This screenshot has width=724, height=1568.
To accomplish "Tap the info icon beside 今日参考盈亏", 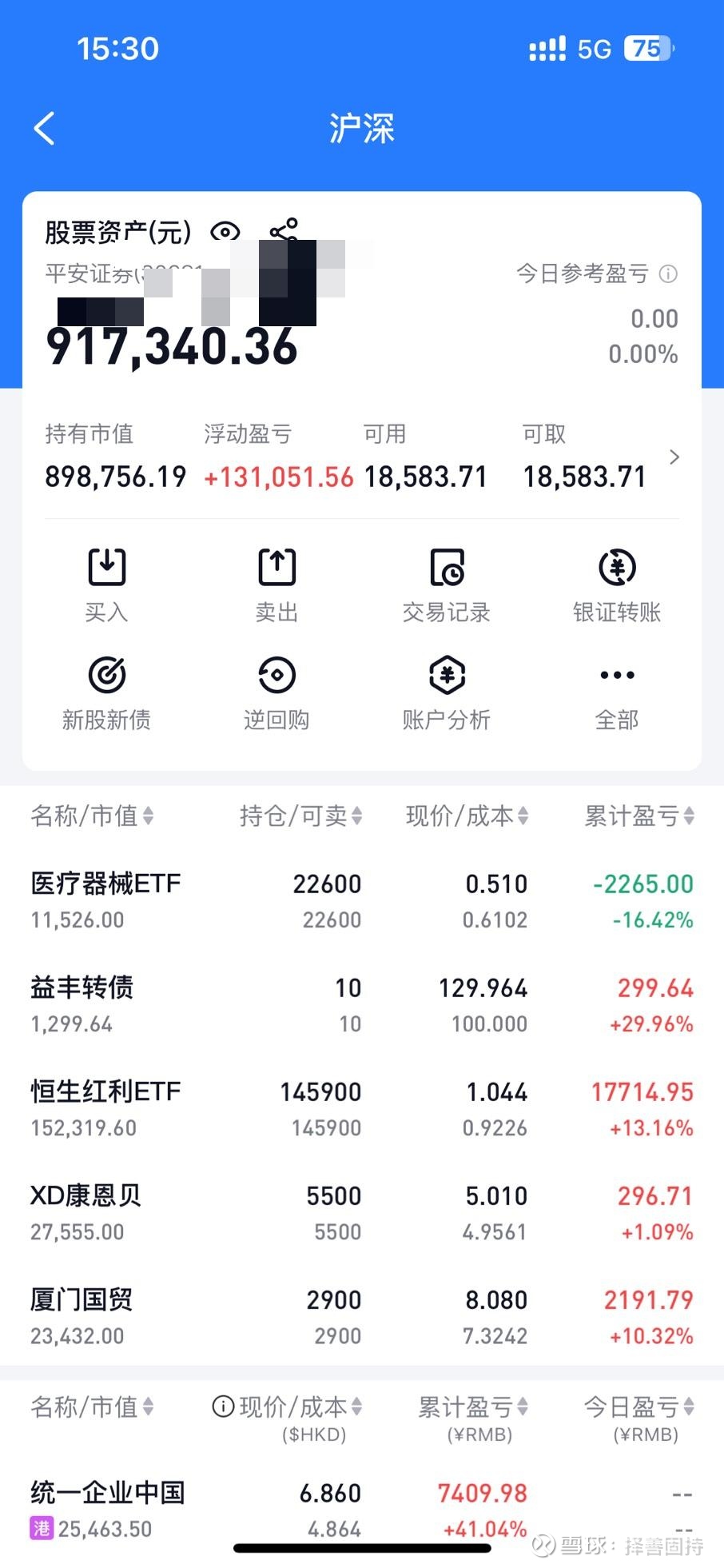I will [667, 274].
